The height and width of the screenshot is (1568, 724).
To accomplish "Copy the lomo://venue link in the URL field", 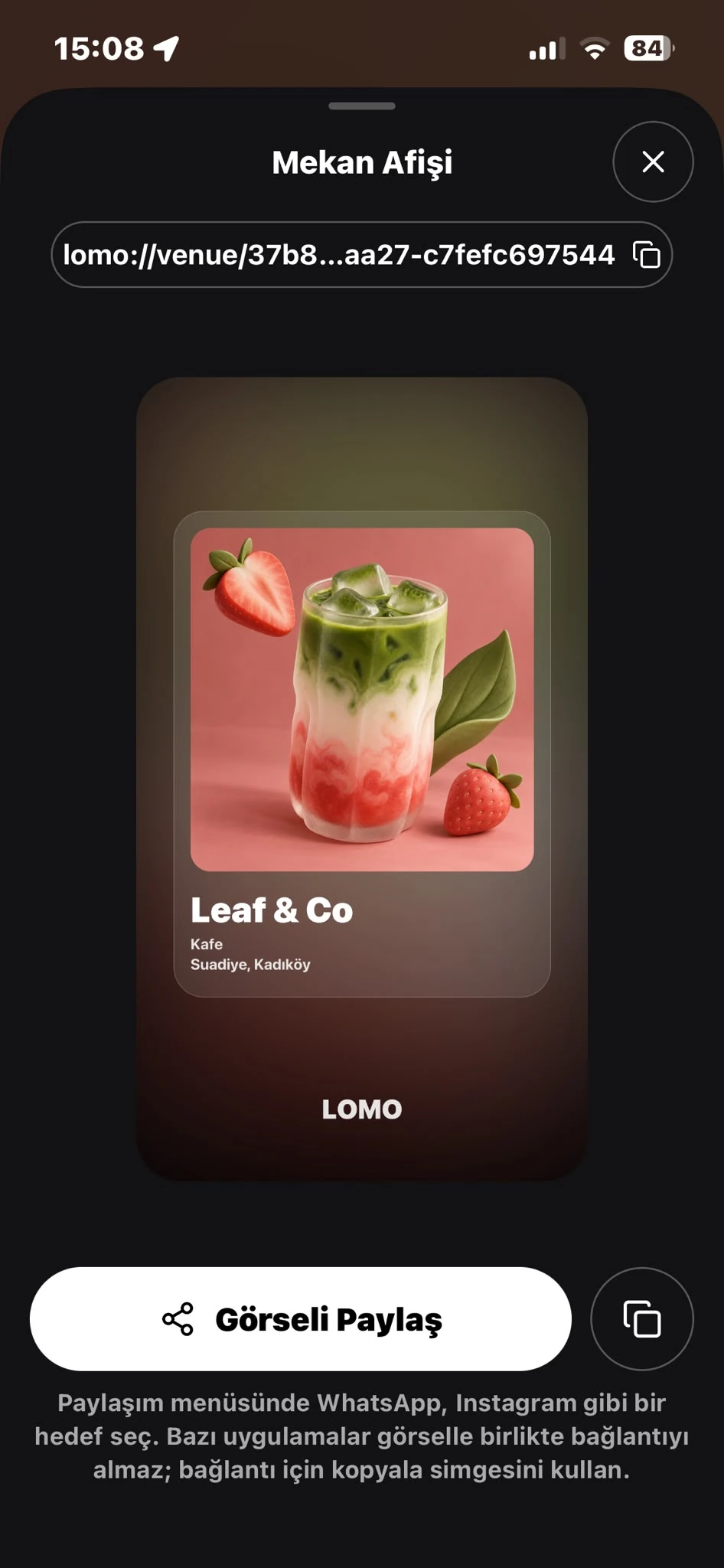I will coord(646,255).
